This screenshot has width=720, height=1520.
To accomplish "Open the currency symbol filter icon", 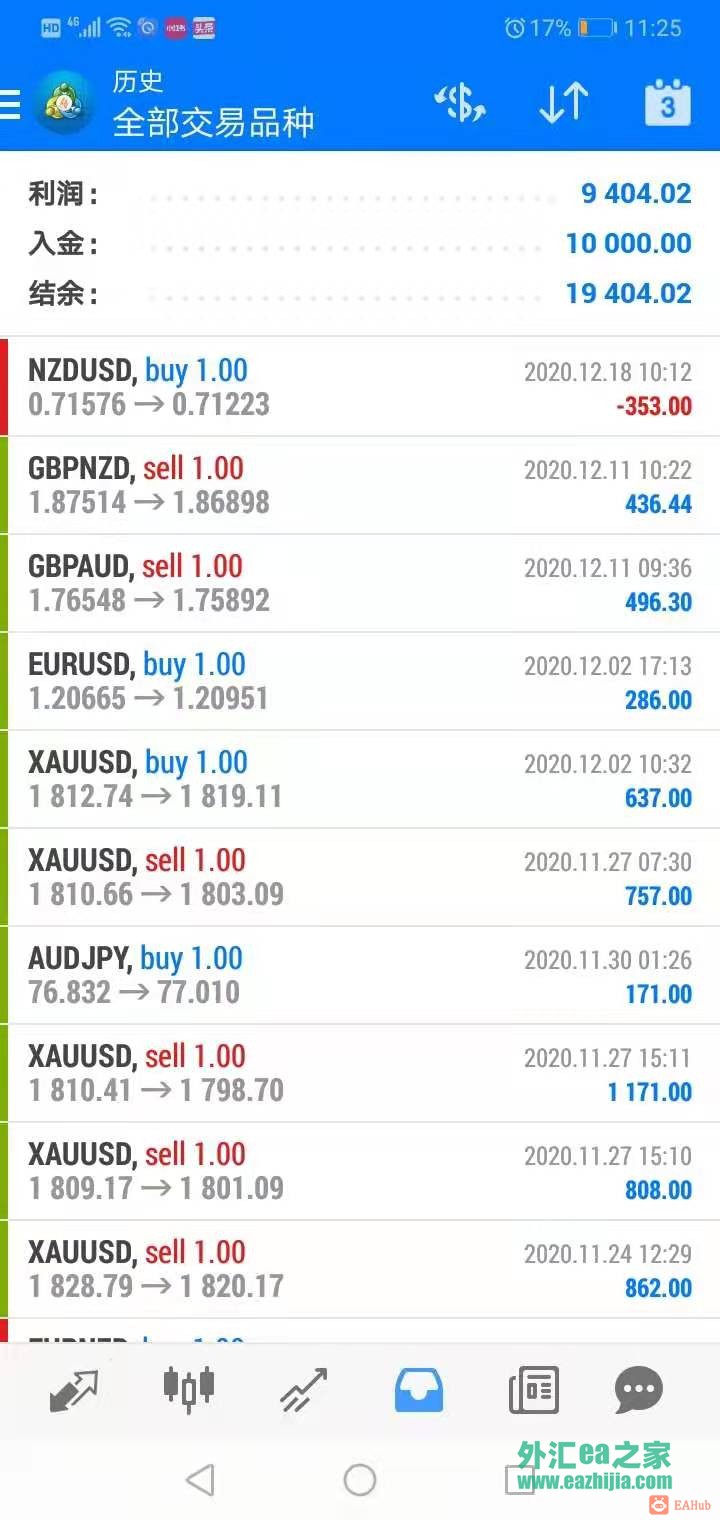I will 459,103.
